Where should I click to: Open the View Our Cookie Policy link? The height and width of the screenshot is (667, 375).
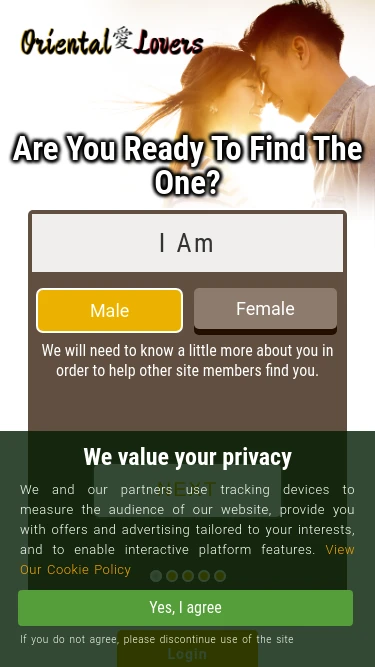(x=75, y=569)
